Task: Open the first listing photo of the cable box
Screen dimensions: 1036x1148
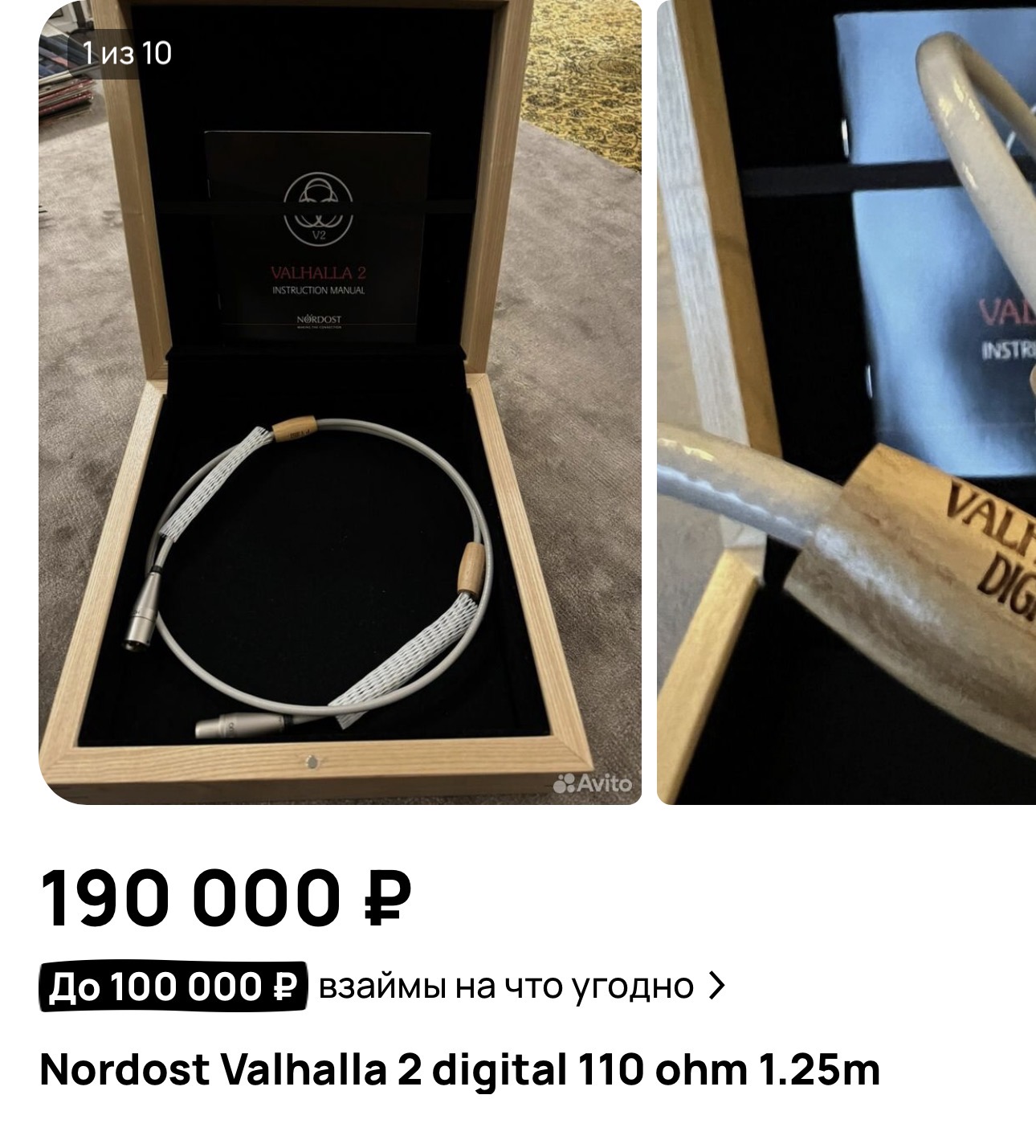Action: (x=340, y=402)
